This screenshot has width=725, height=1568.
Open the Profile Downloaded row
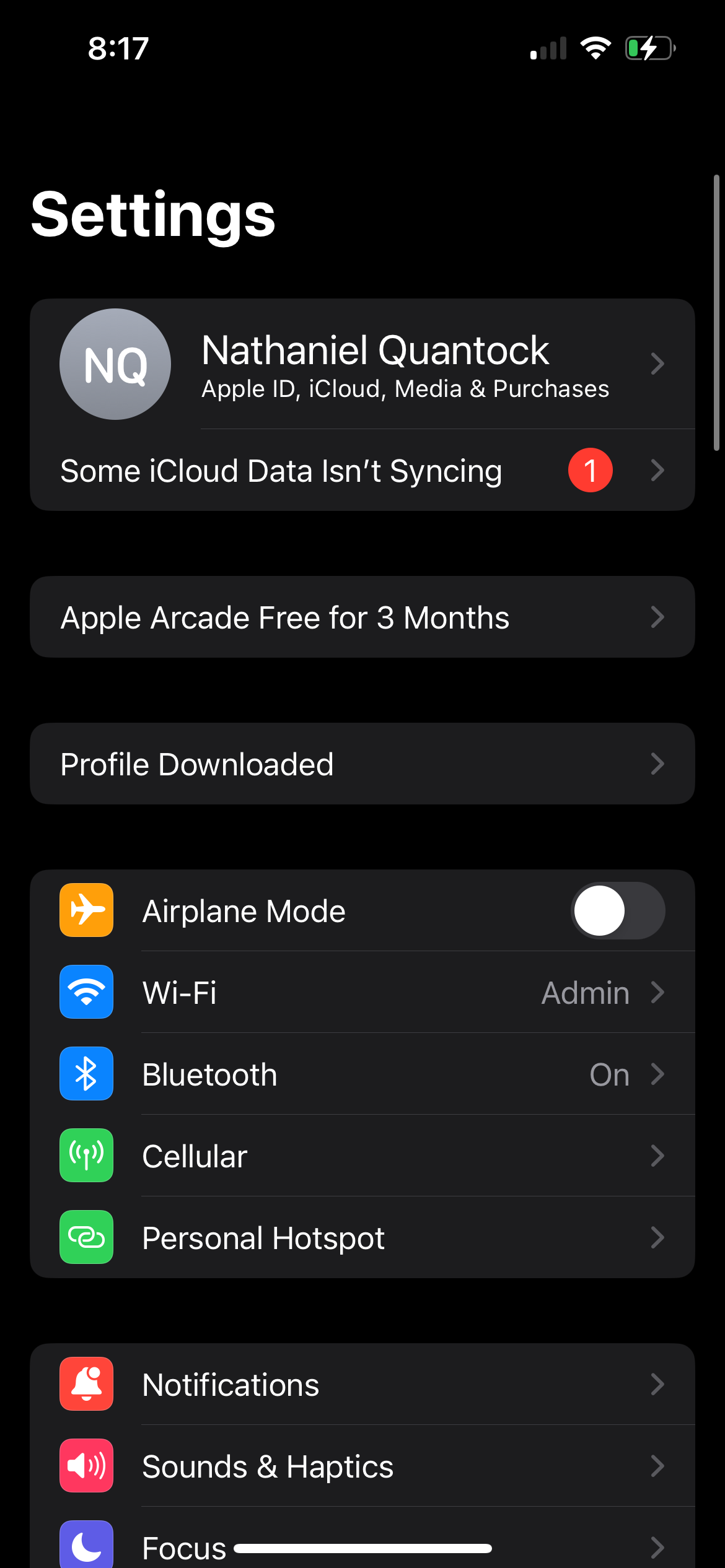[x=362, y=764]
